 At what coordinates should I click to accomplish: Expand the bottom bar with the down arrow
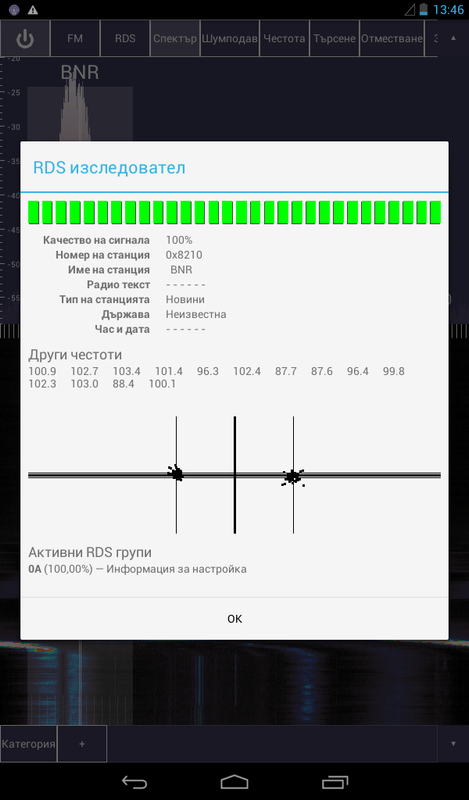453,744
